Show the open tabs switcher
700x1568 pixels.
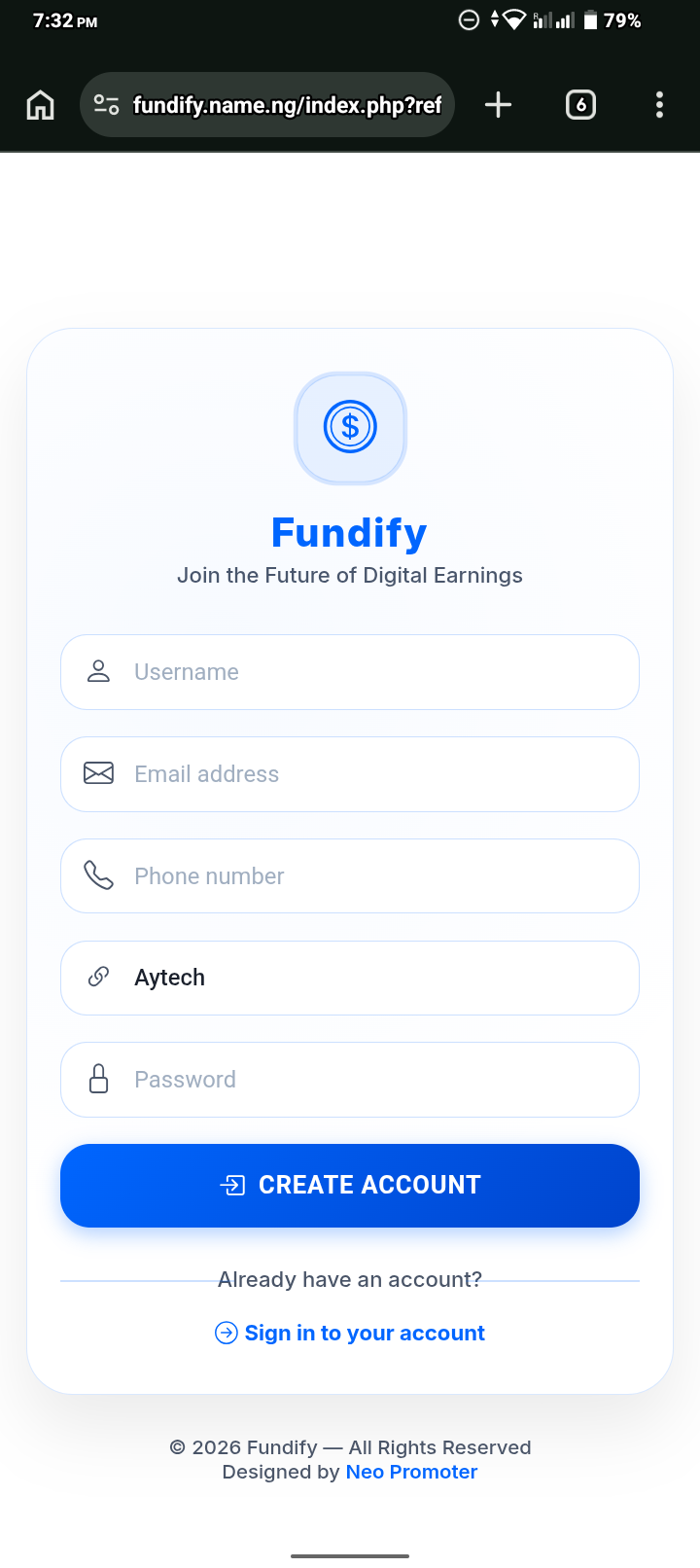click(580, 105)
